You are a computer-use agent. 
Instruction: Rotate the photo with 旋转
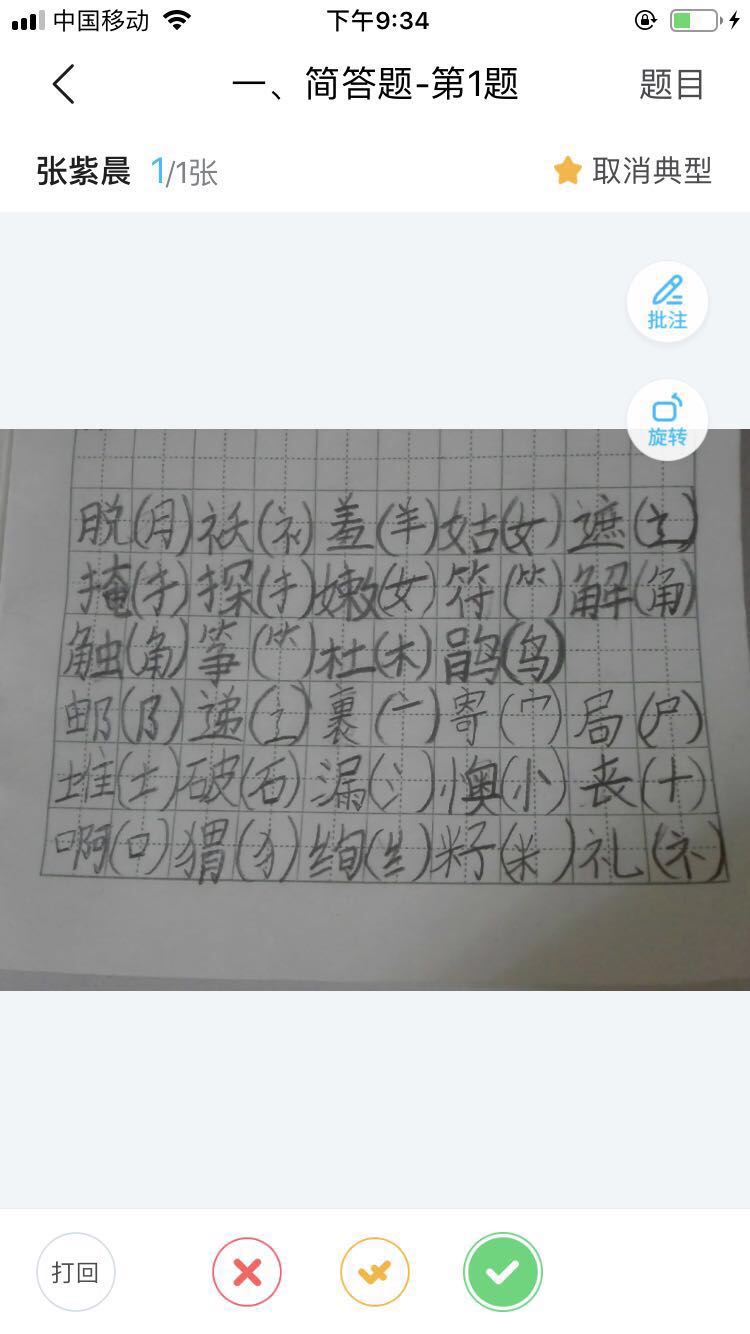pos(667,420)
